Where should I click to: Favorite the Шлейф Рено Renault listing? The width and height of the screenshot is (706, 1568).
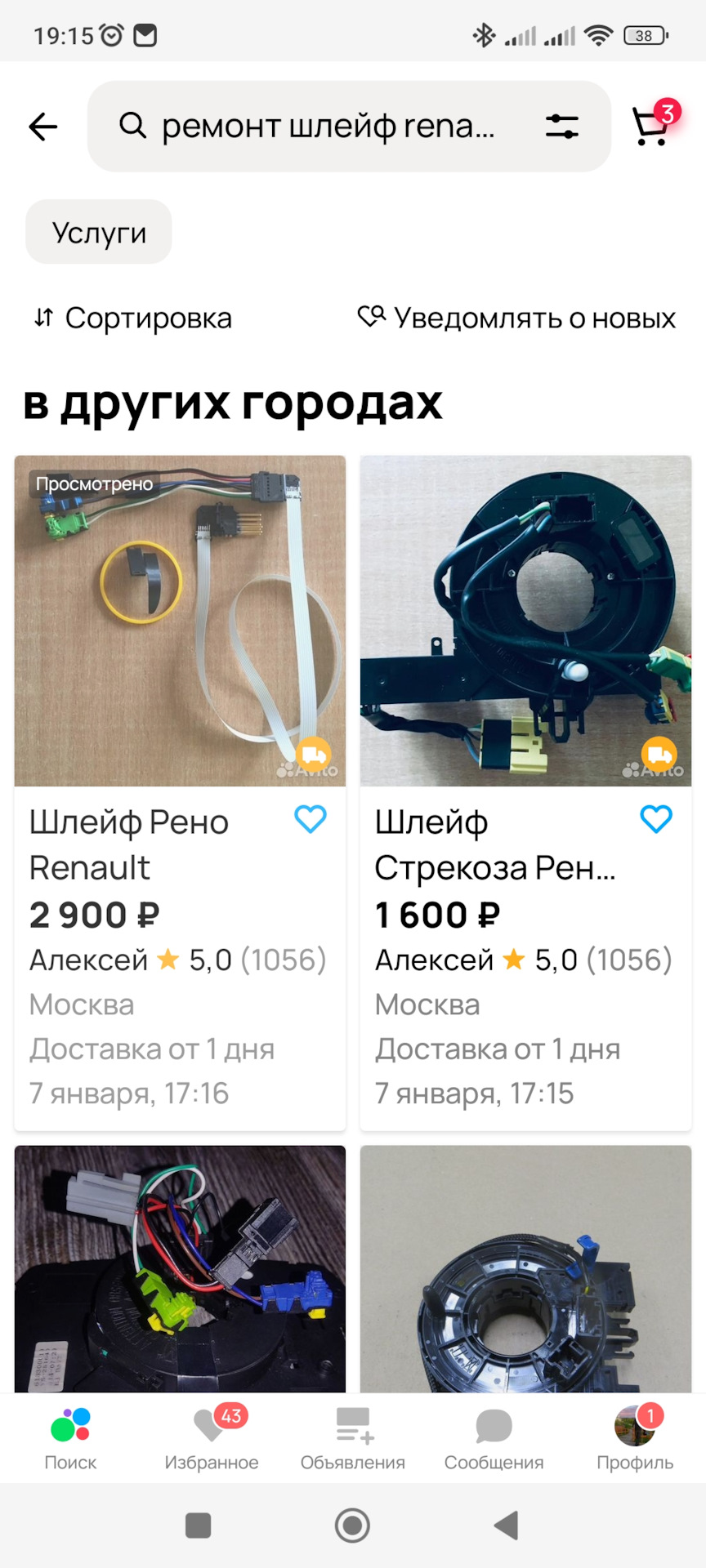[x=311, y=819]
